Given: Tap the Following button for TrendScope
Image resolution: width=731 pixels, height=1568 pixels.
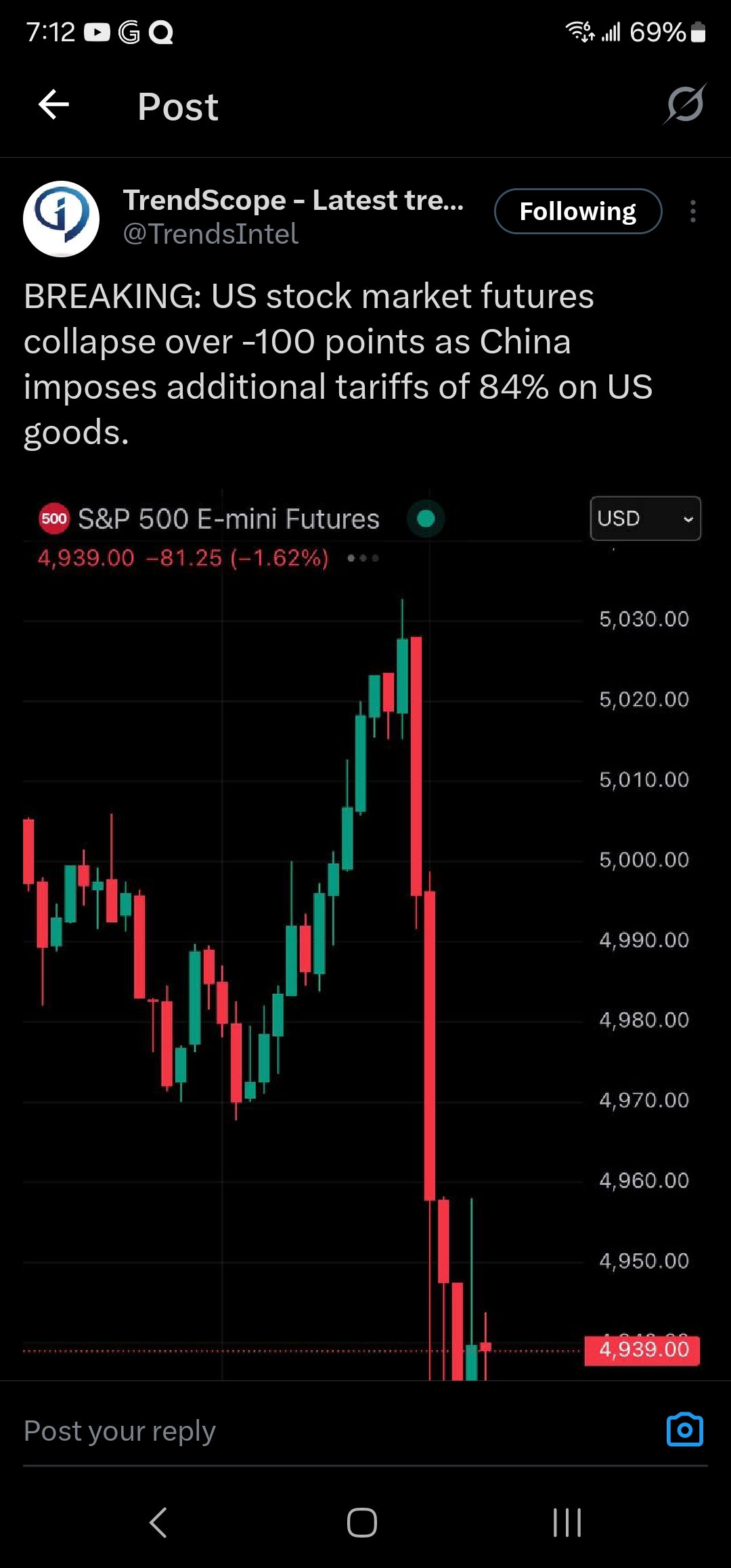Looking at the screenshot, I should pos(578,211).
